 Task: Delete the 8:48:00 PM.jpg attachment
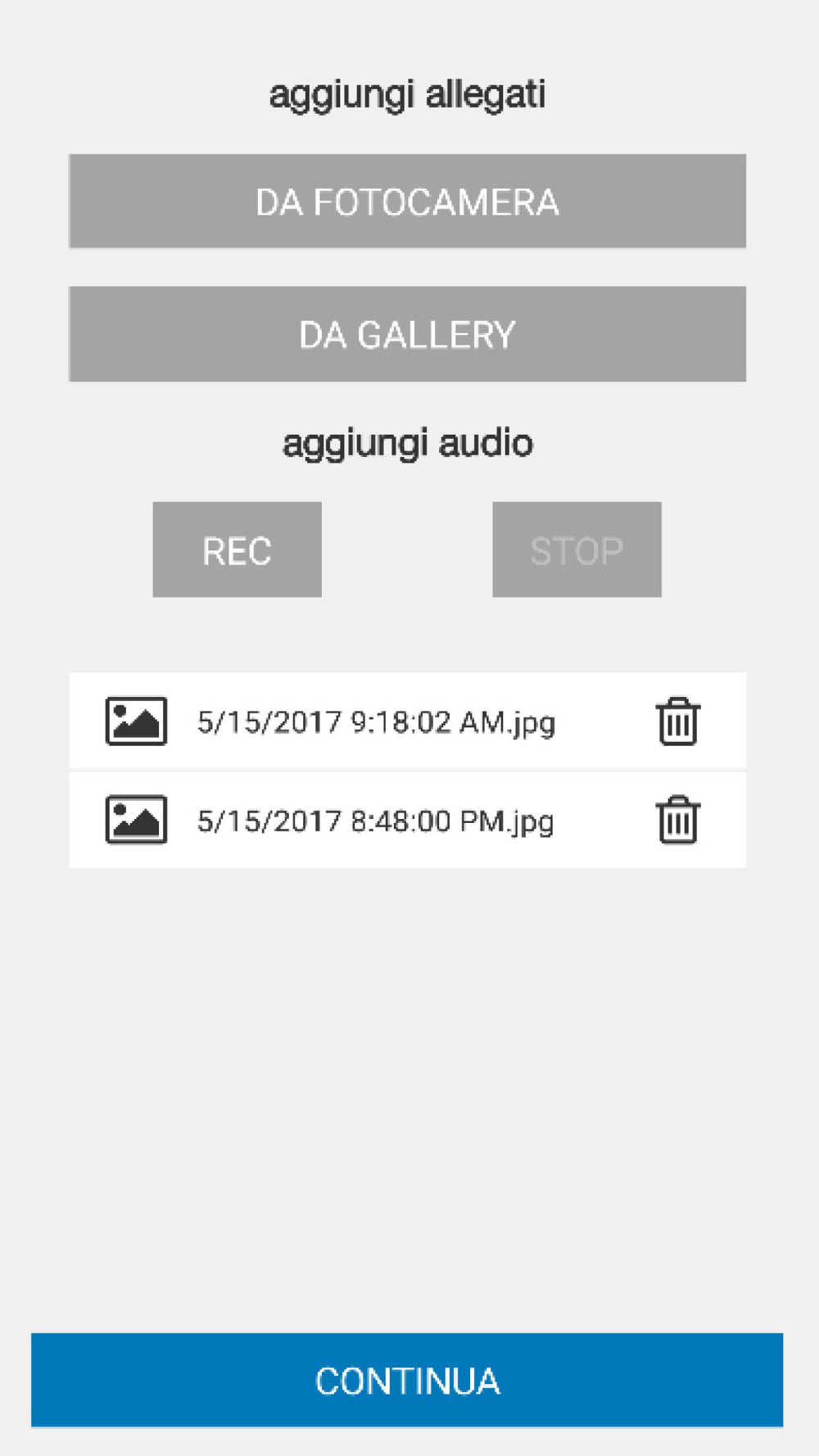[x=677, y=820]
